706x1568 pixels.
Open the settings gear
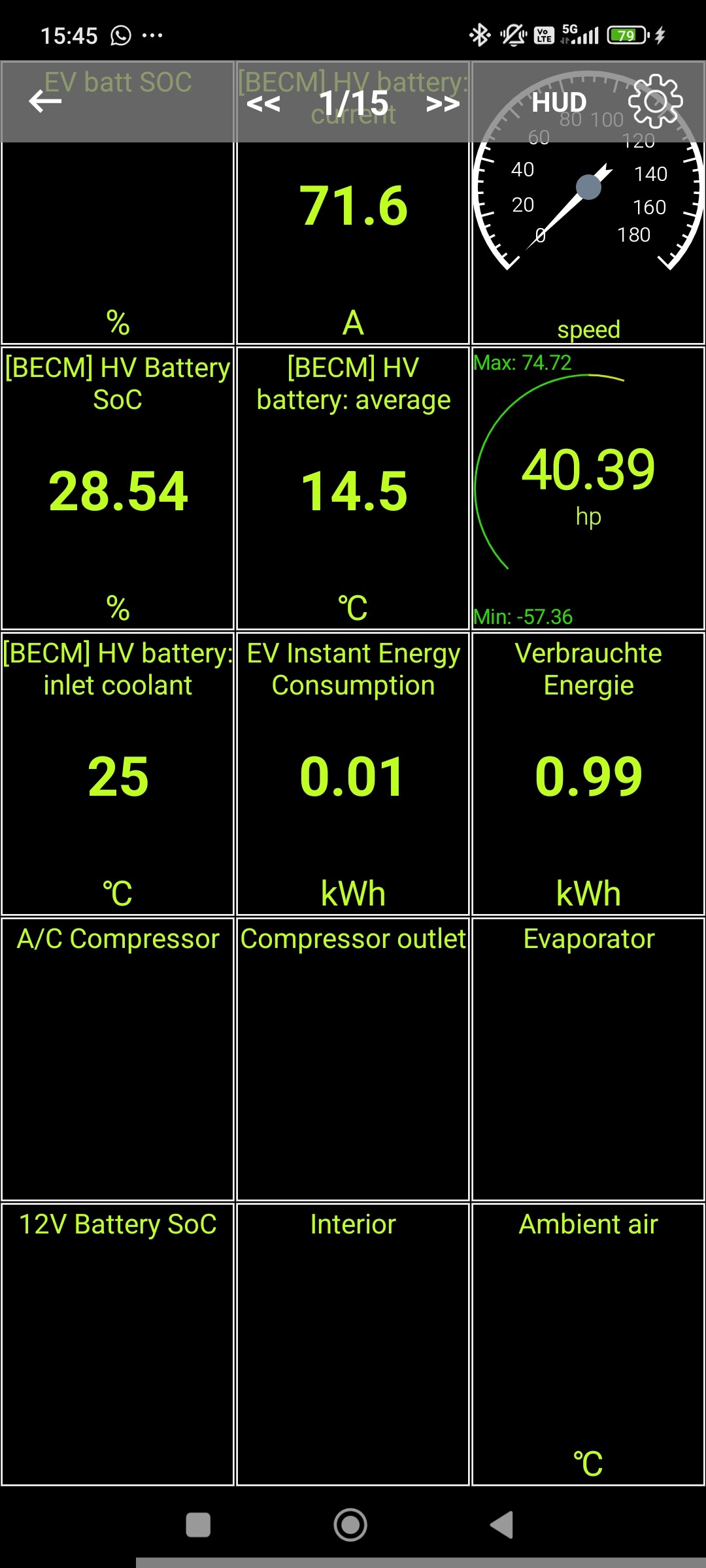(x=655, y=101)
